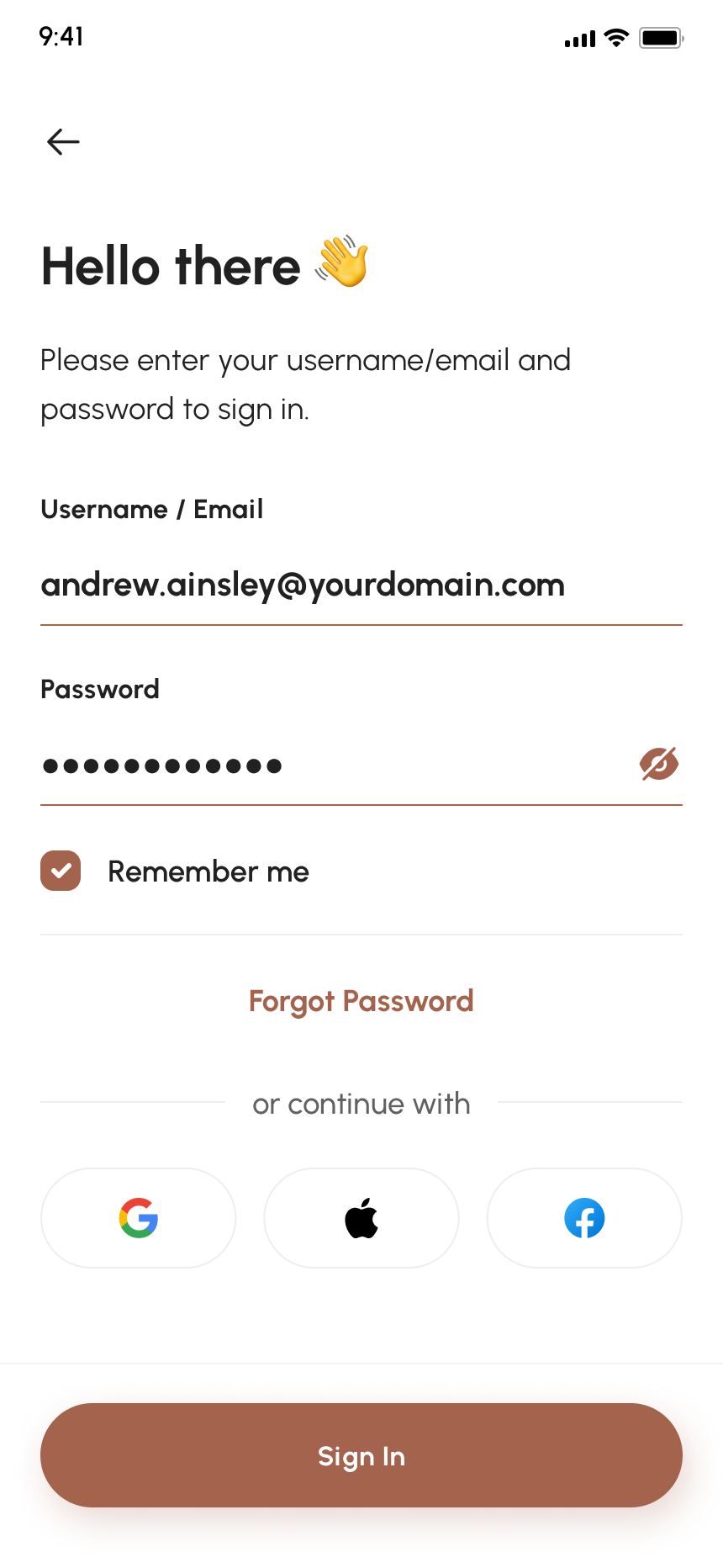Screen dimensions: 723x1568
Task: Show the hidden password
Action: tap(659, 764)
